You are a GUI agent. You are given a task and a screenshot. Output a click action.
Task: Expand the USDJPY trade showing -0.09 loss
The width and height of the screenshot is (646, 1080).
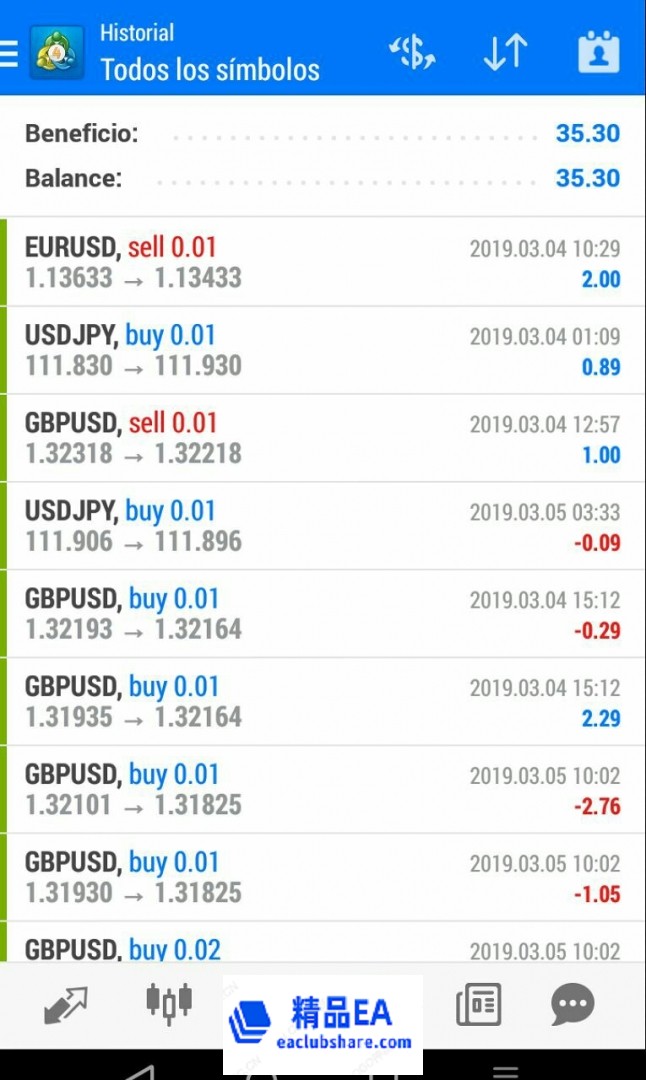pyautogui.click(x=323, y=527)
